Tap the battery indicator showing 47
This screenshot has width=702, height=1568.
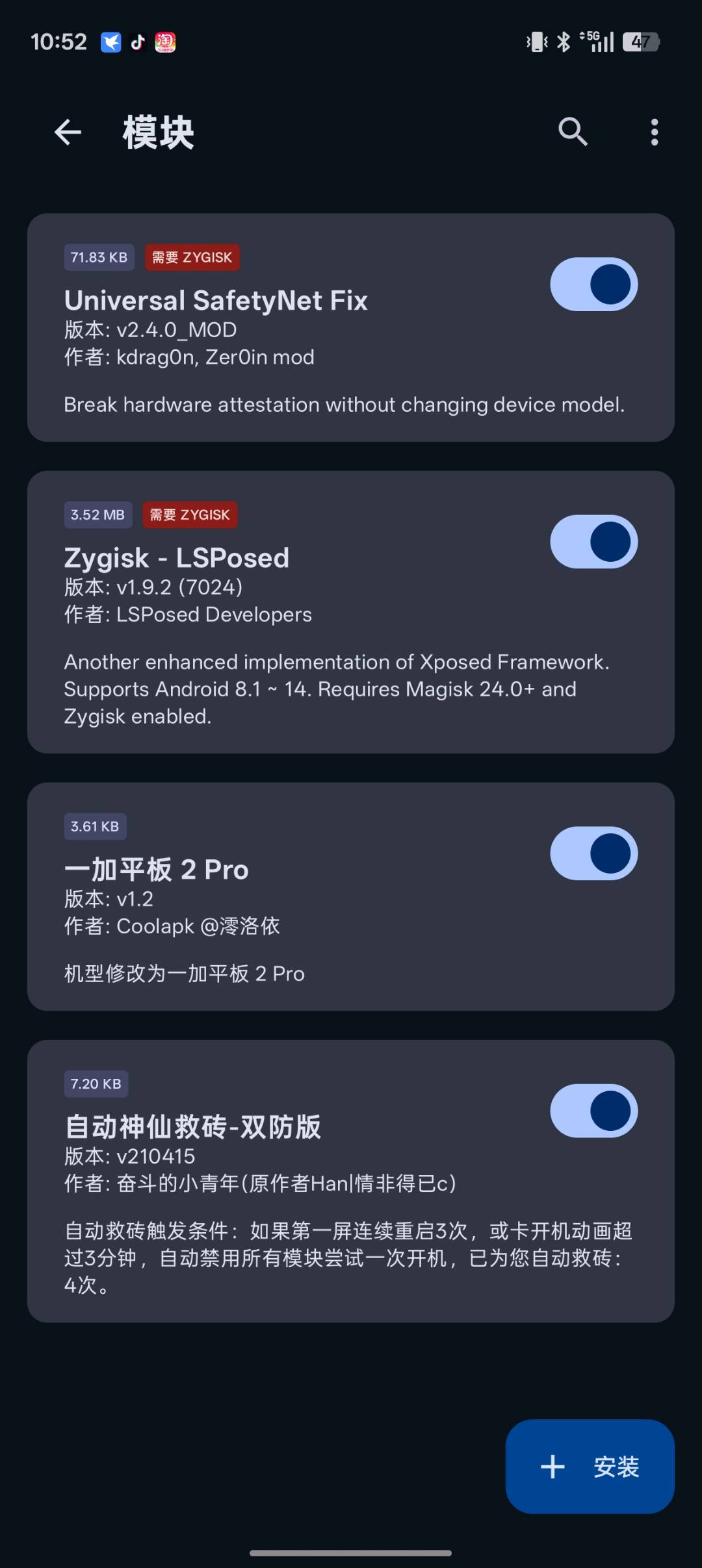pyautogui.click(x=642, y=40)
